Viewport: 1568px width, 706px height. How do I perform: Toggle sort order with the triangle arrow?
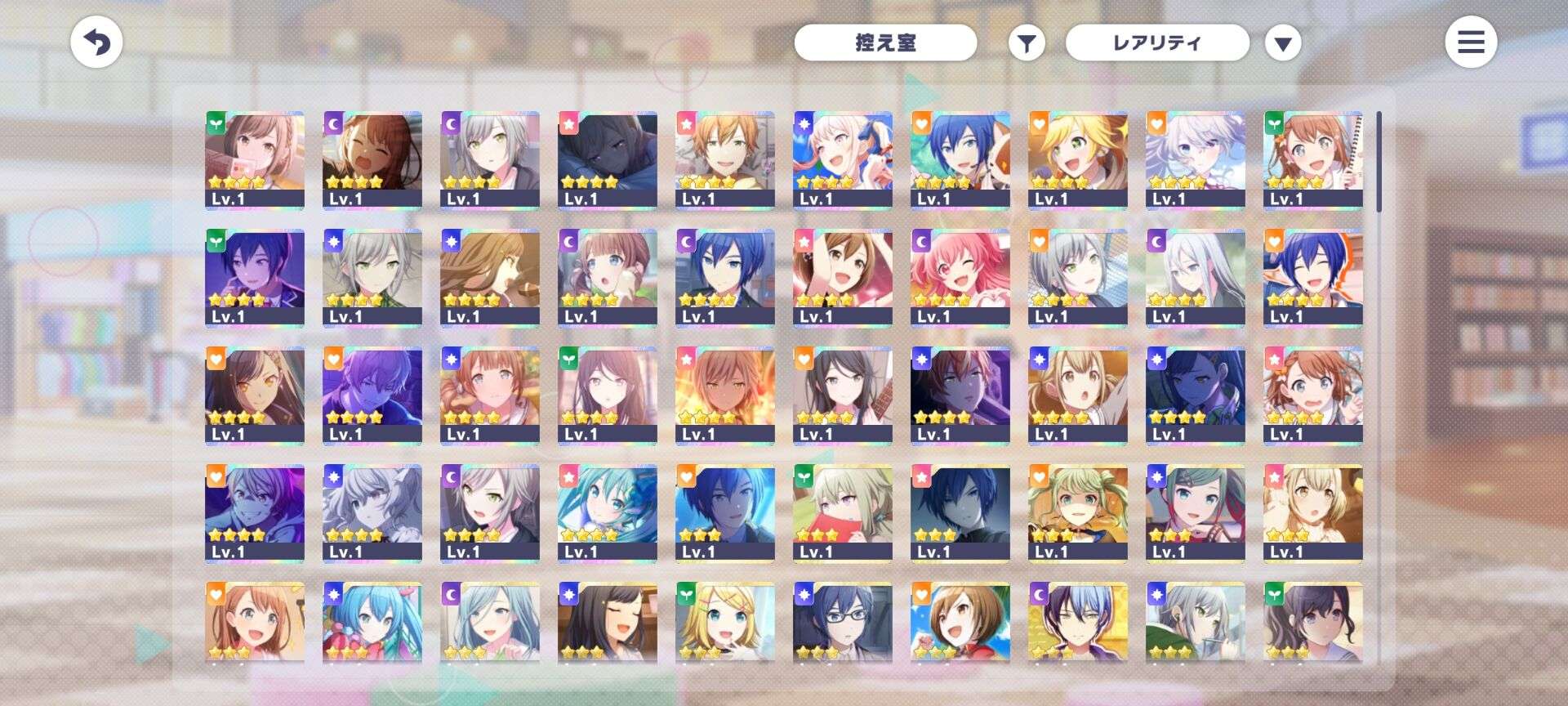(x=1283, y=43)
